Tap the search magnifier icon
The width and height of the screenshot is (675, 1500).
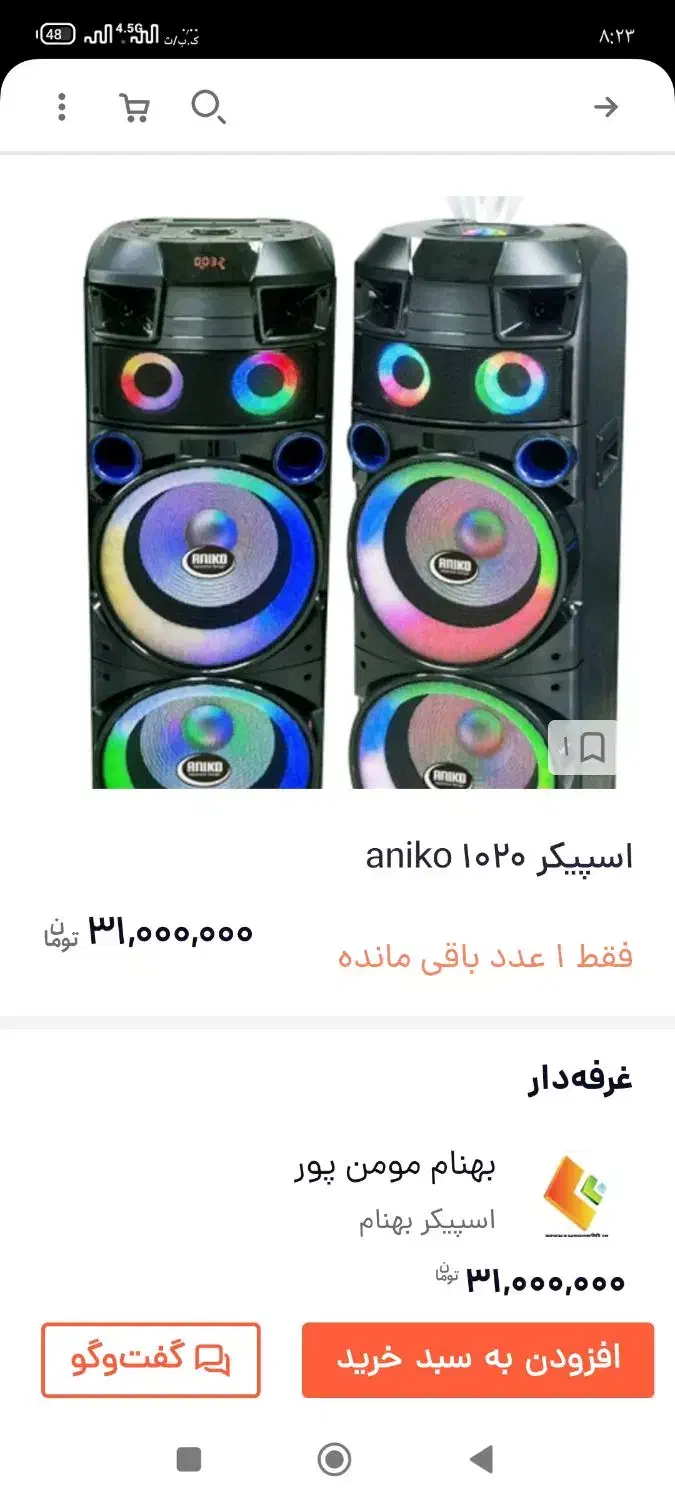pyautogui.click(x=207, y=107)
